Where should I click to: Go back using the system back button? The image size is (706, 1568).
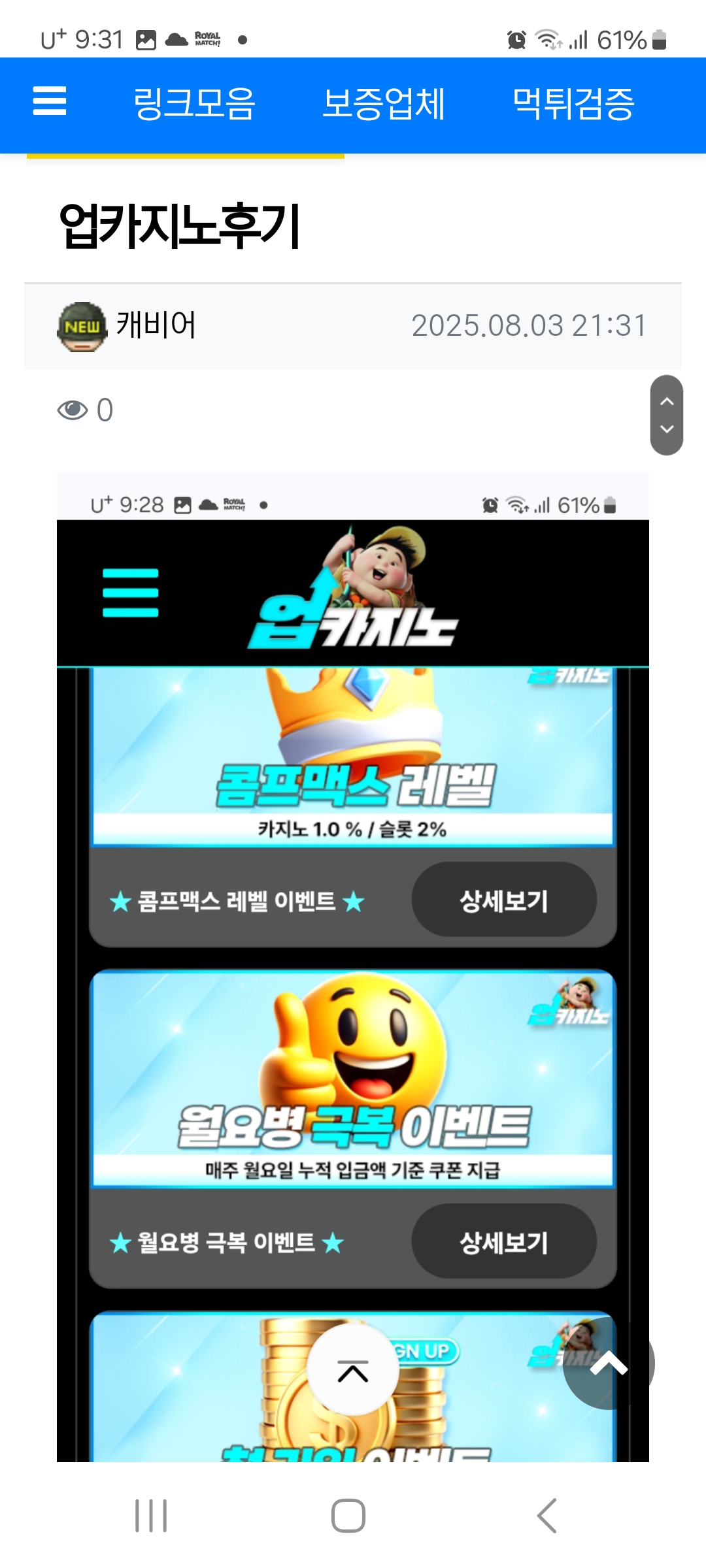(546, 1516)
